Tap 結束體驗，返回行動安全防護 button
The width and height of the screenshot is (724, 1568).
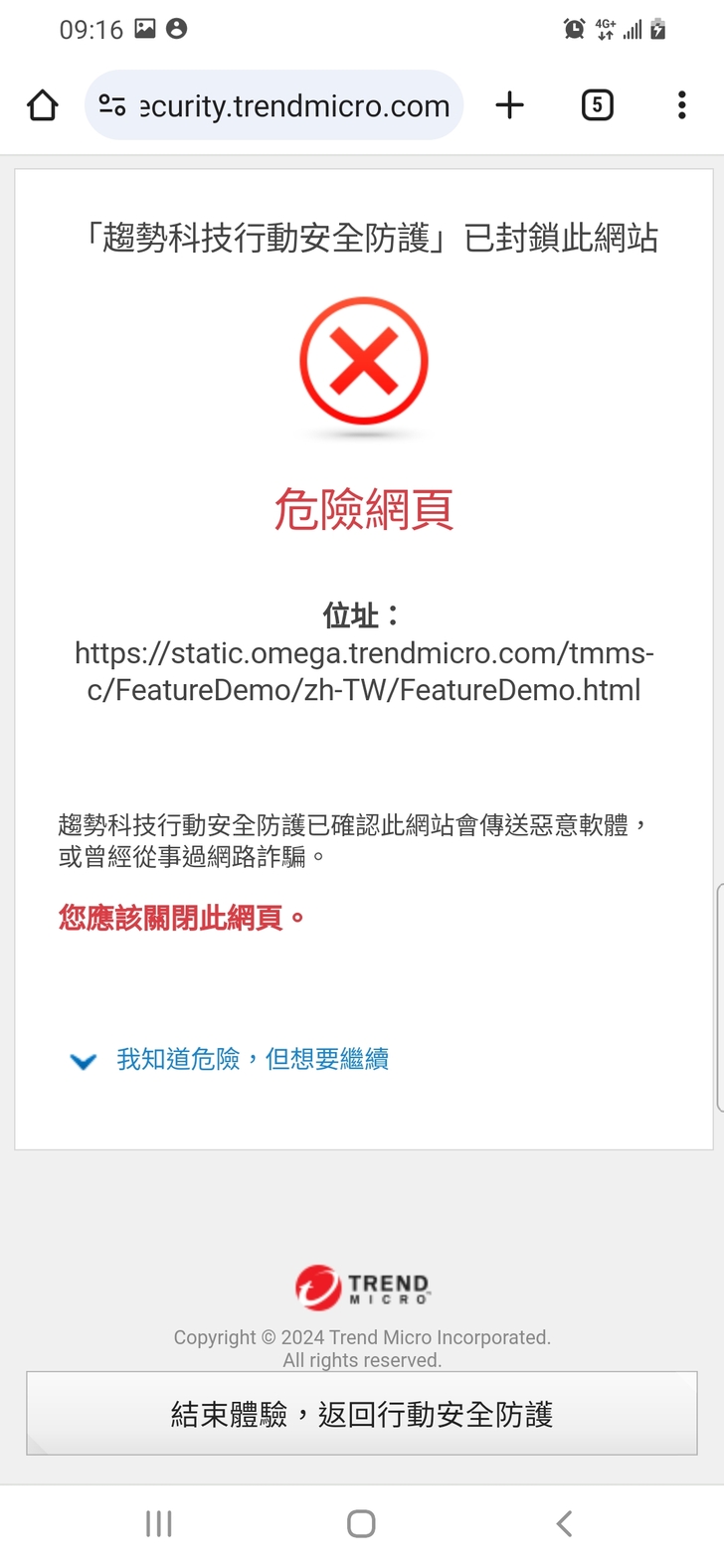(x=362, y=1414)
